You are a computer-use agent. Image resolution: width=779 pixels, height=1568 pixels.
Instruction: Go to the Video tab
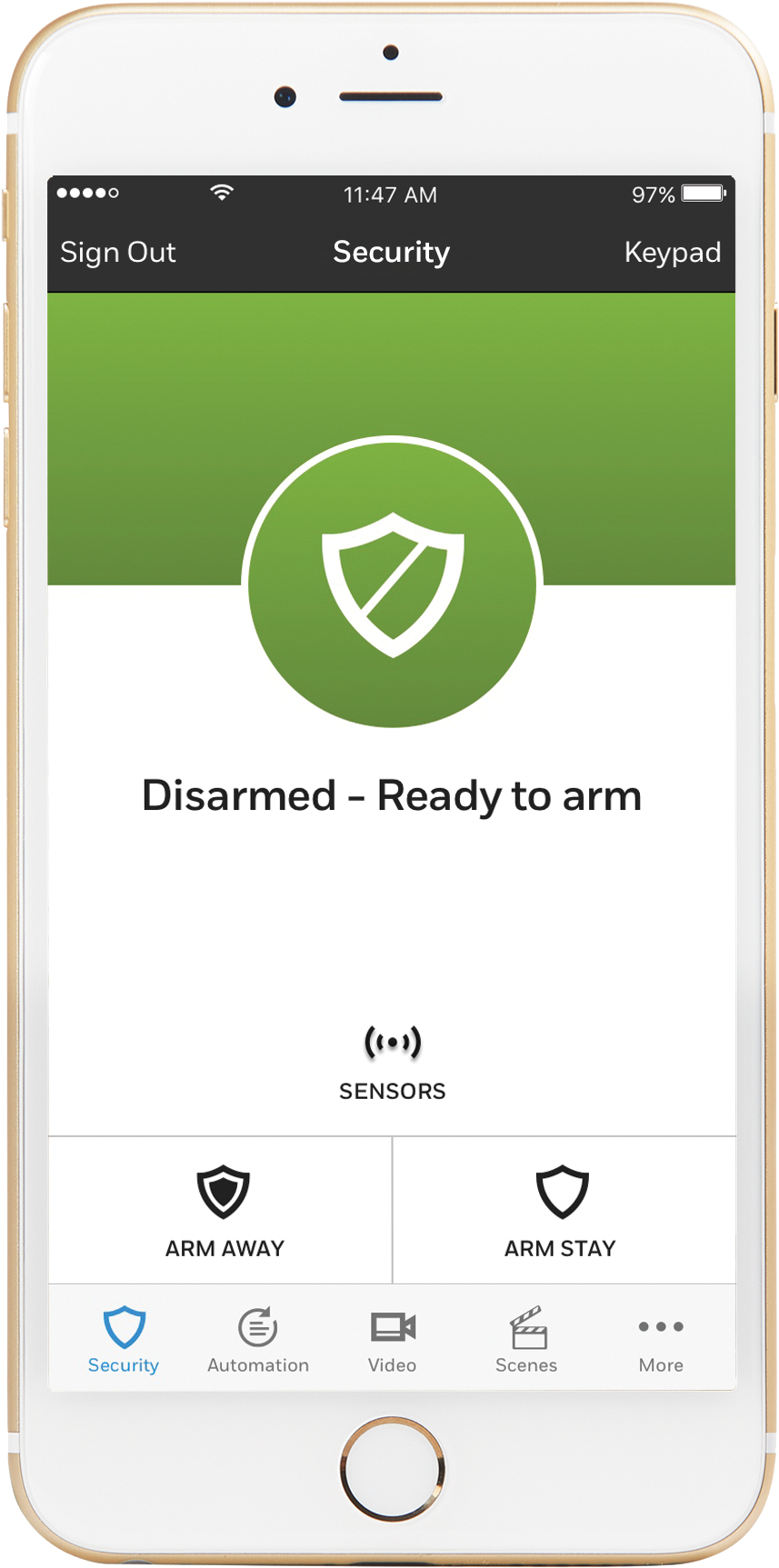(x=392, y=1340)
